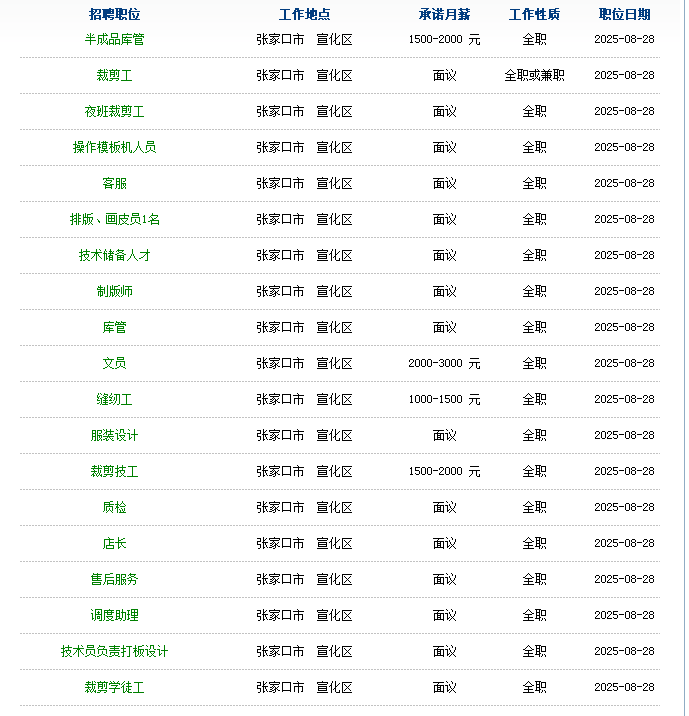Screen dimensions: 689x716
Task: View the 缝纫工 job listing
Action: [x=115, y=399]
